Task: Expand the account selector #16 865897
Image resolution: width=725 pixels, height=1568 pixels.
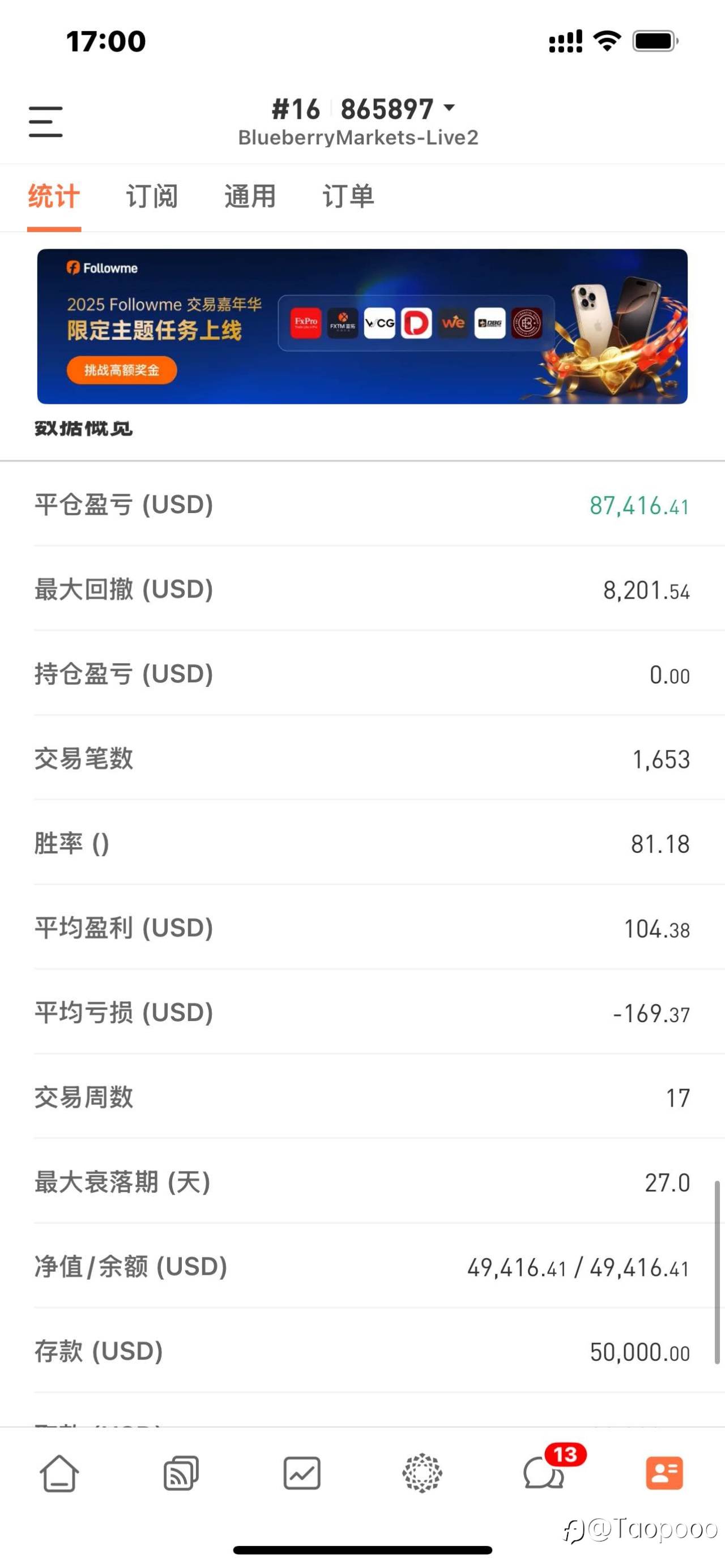Action: (363, 109)
